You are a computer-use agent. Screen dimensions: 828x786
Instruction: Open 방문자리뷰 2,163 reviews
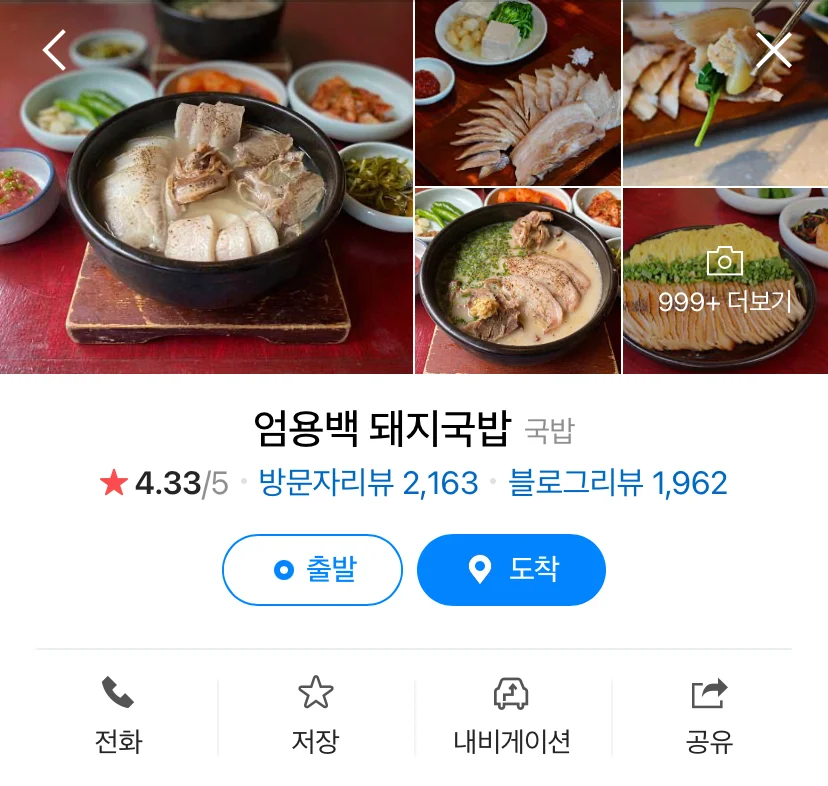click(x=368, y=484)
